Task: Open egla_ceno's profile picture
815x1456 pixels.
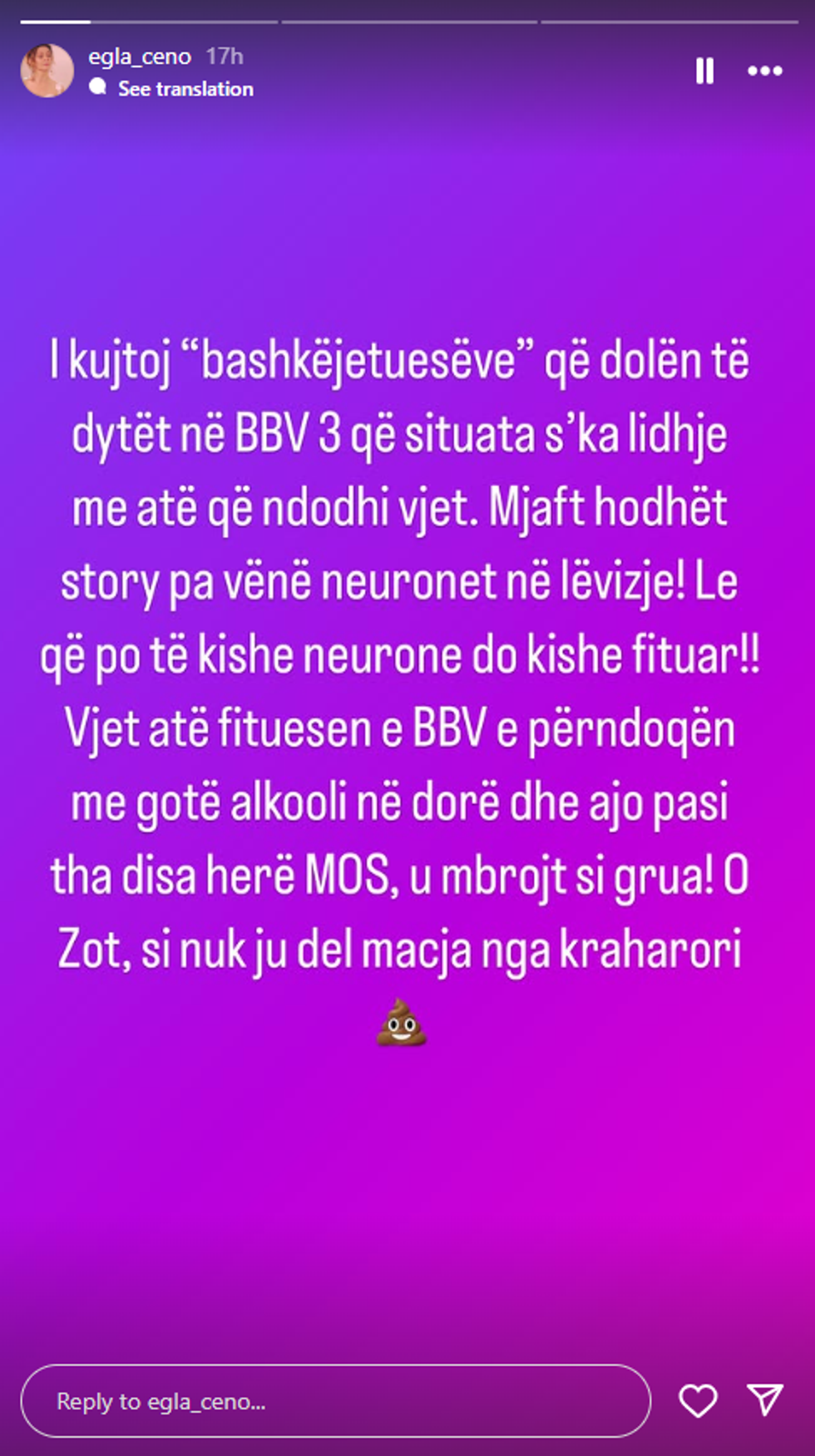Action: click(x=47, y=72)
